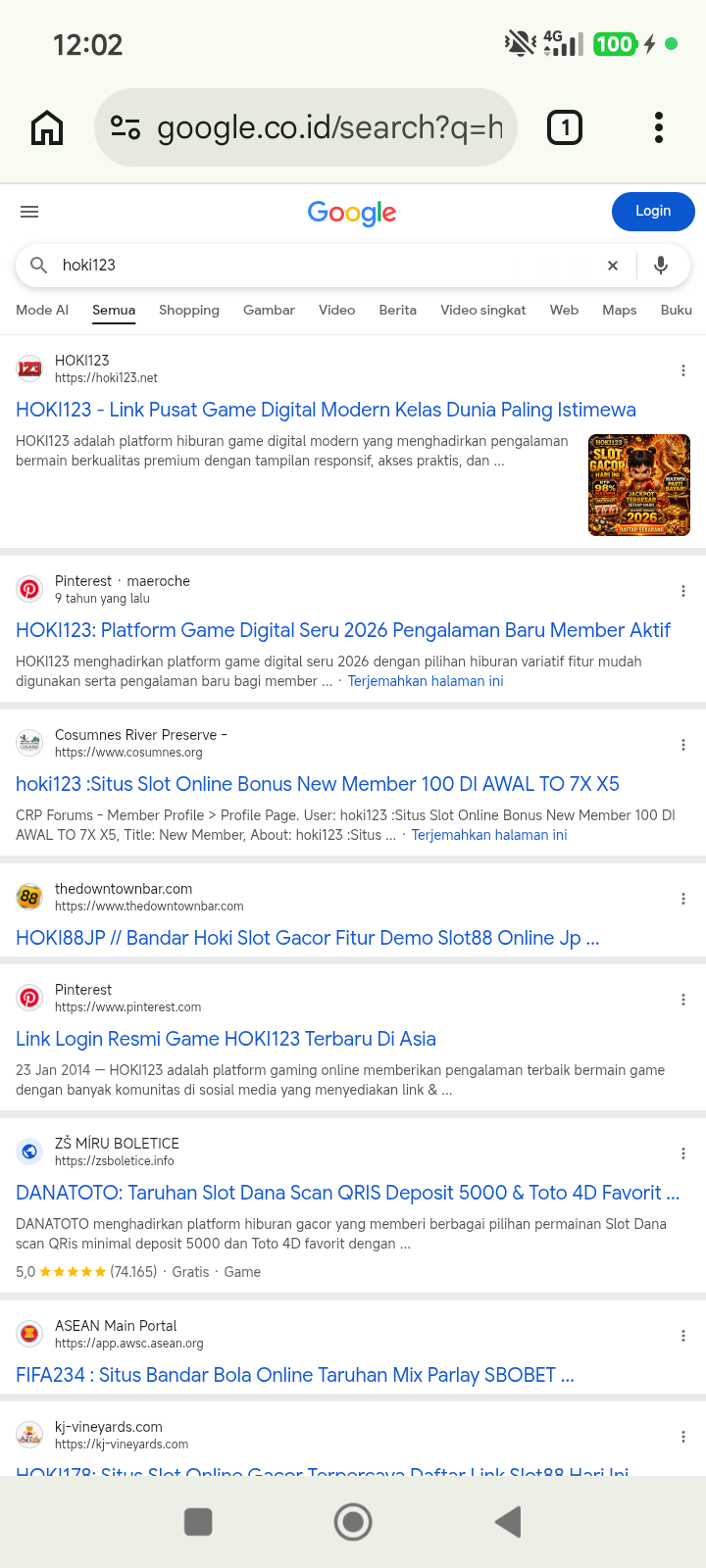
Task: Switch to the Mode AI tab
Action: (x=42, y=310)
